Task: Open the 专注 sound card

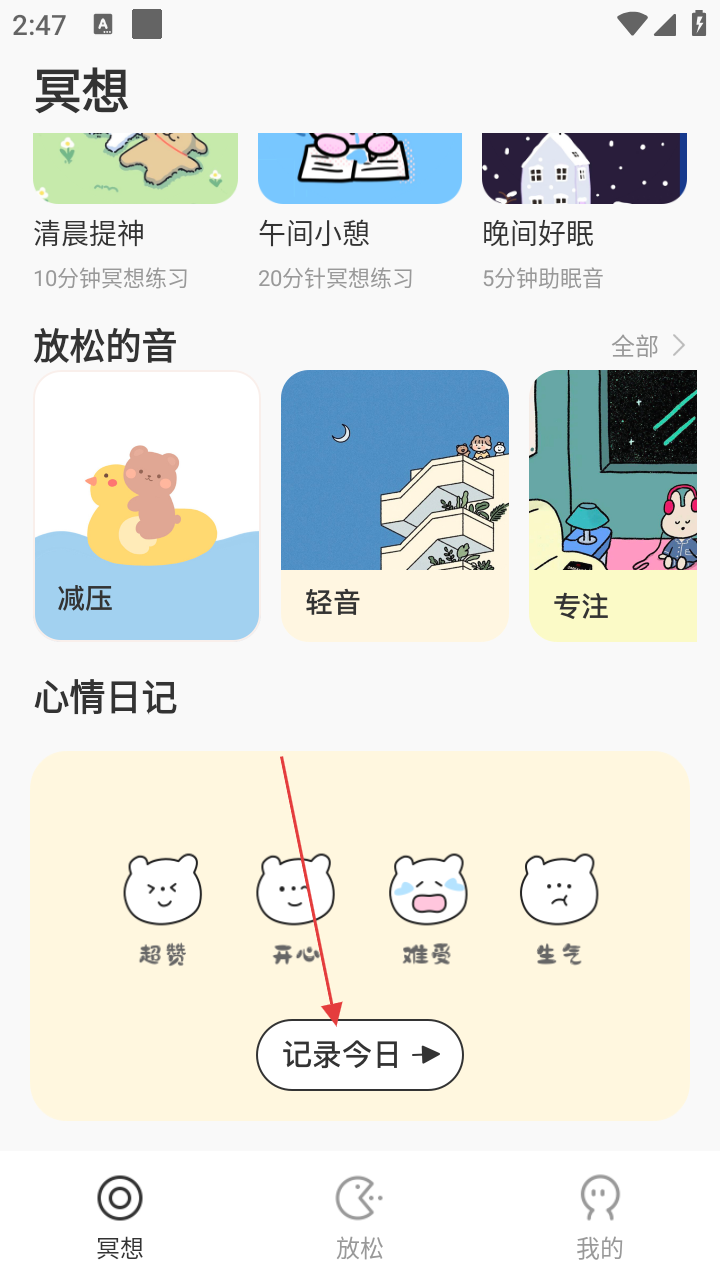Action: [612, 505]
